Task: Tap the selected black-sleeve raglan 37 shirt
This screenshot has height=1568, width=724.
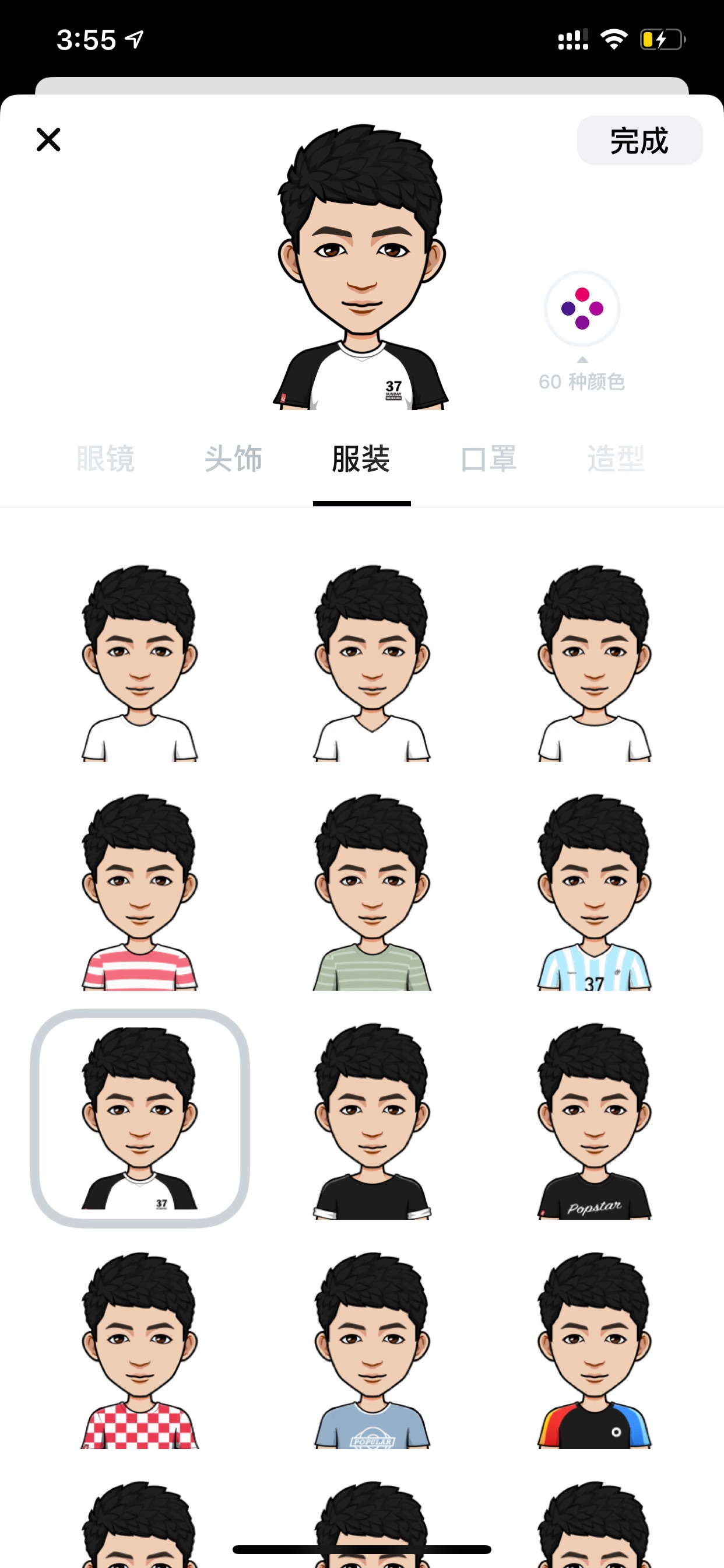Action: (x=140, y=1118)
